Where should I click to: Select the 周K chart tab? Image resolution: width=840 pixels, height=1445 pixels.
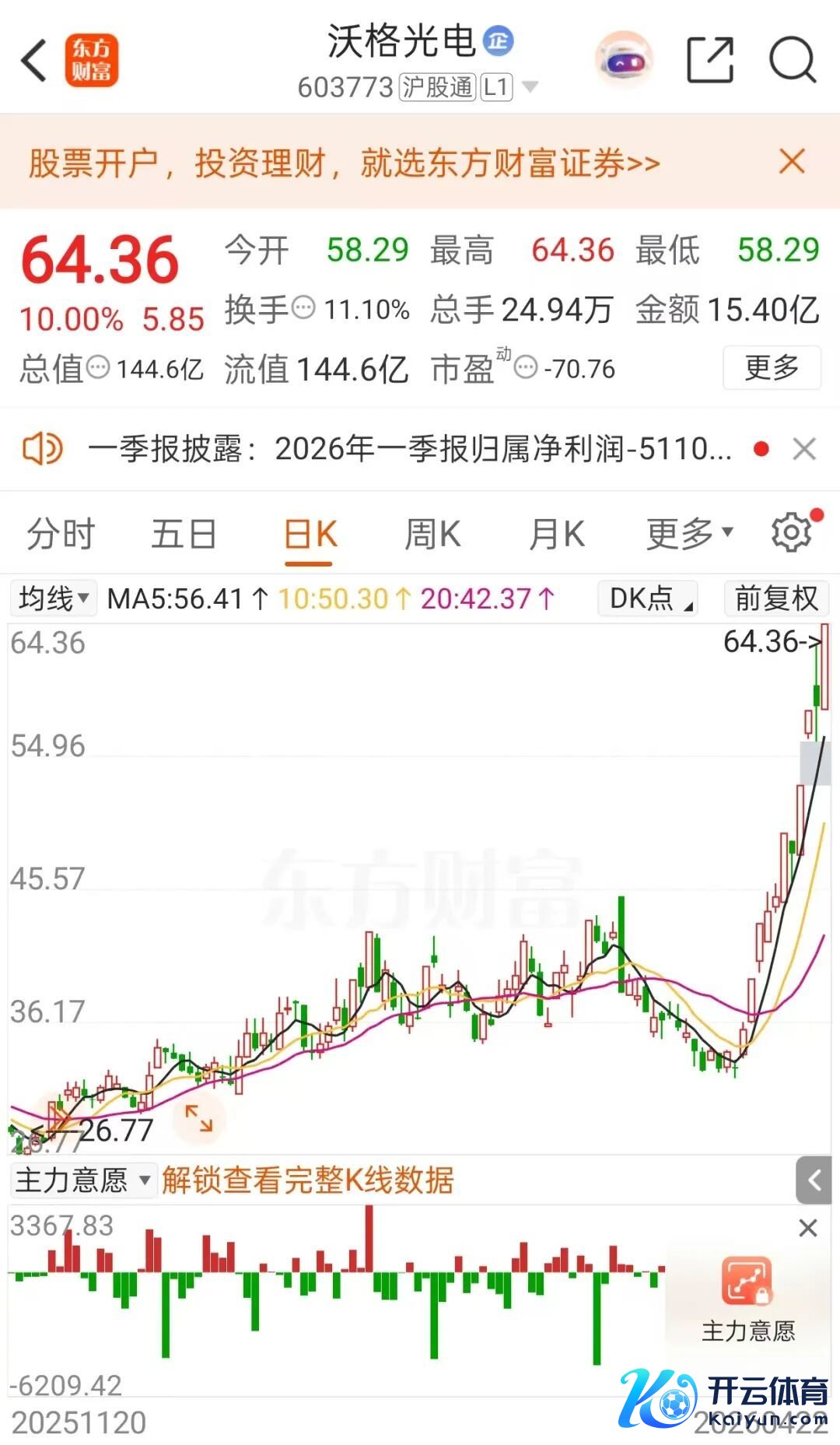[432, 535]
